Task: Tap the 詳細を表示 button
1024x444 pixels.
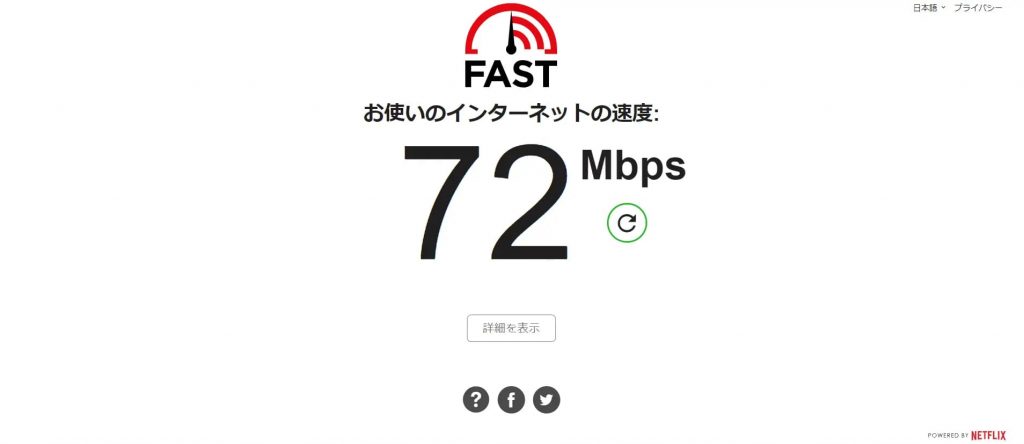Action: (x=511, y=328)
